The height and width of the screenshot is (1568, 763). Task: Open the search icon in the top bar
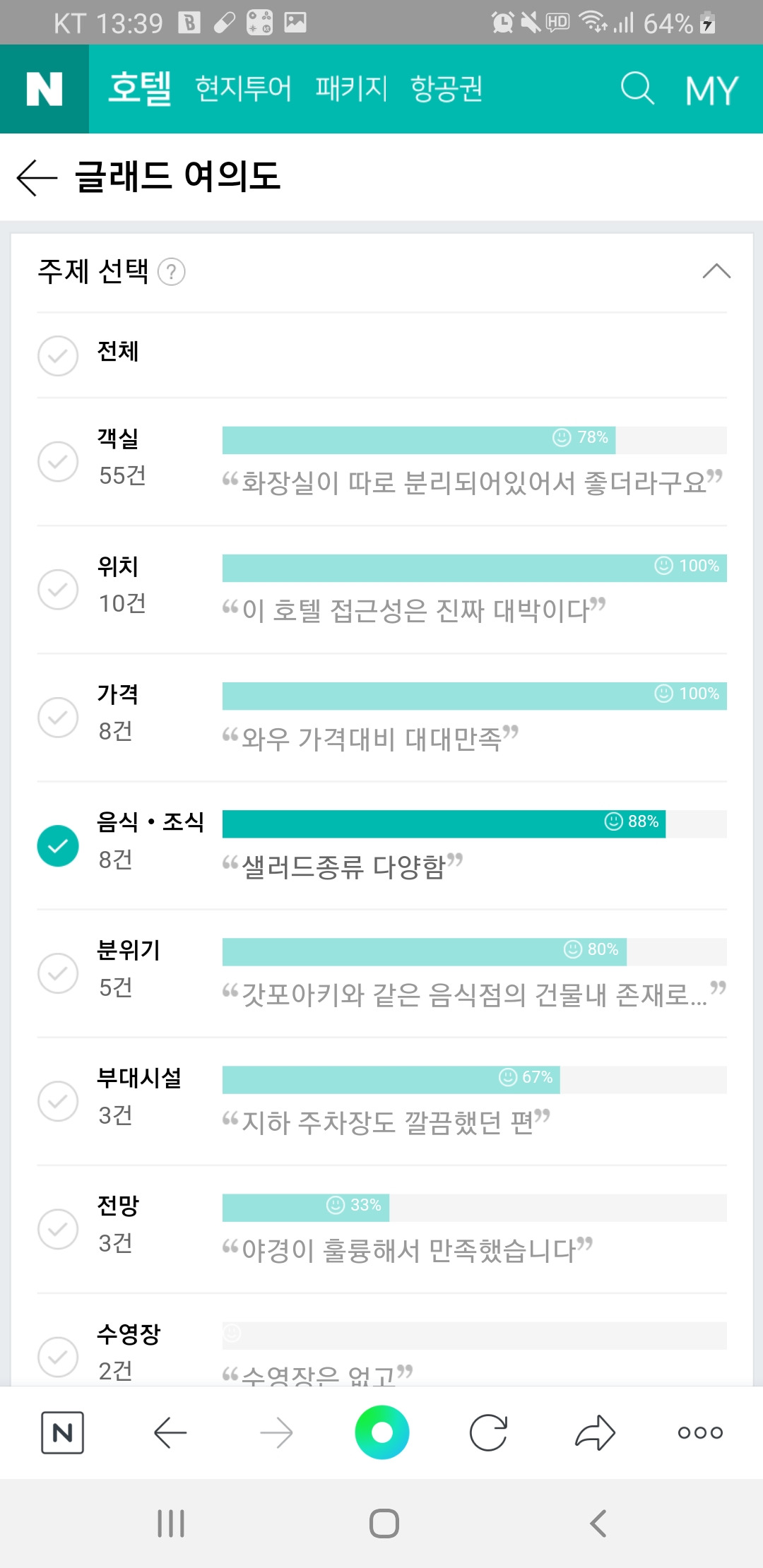(635, 88)
